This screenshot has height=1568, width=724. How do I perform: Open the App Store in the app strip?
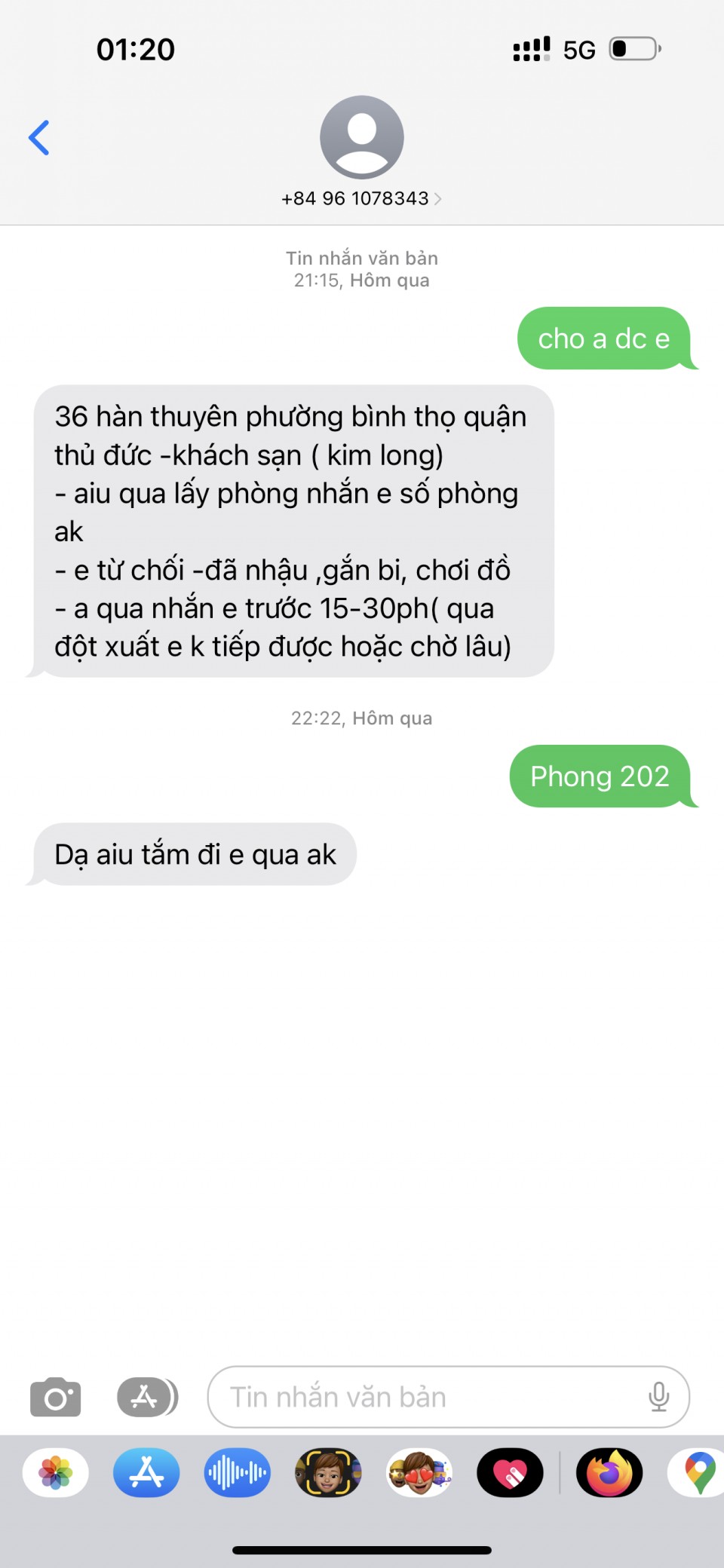(x=146, y=1472)
